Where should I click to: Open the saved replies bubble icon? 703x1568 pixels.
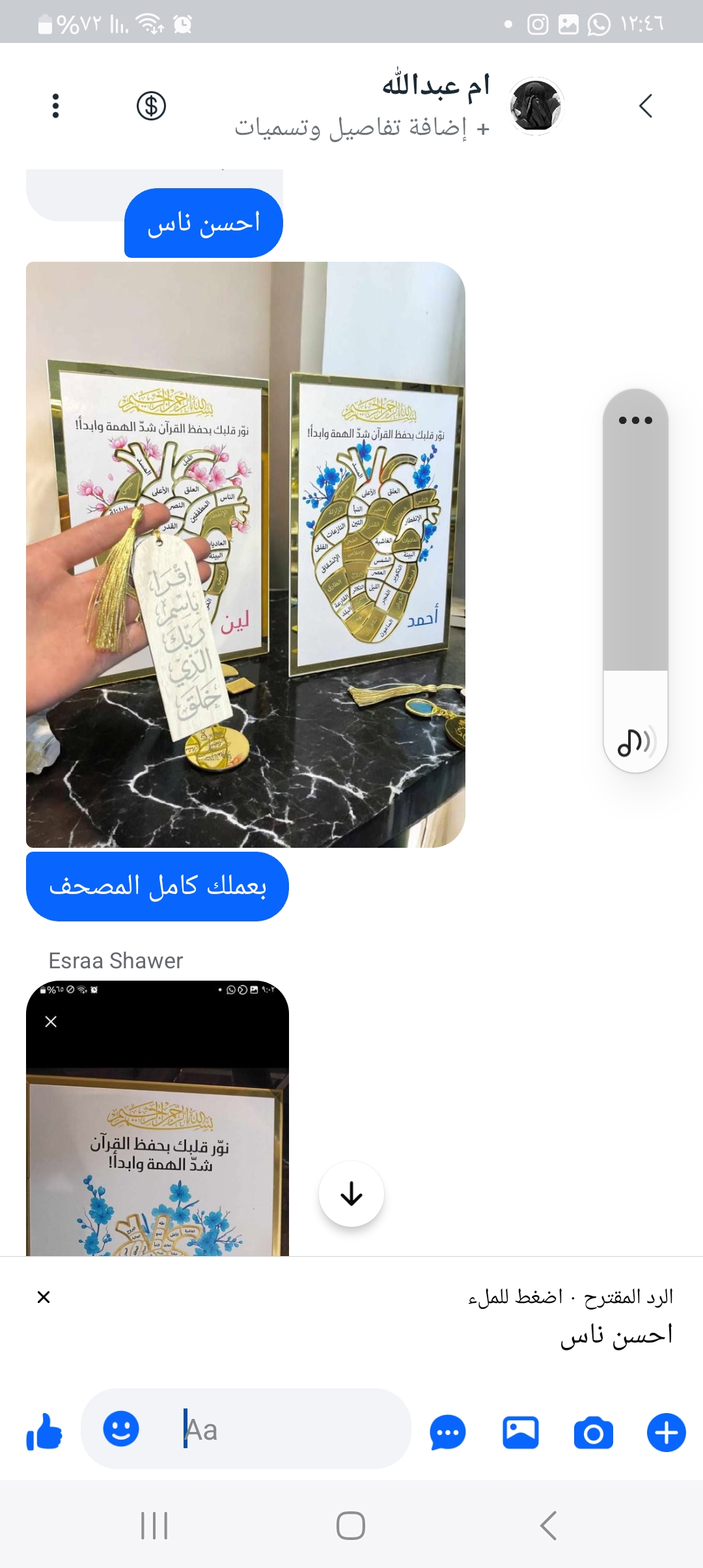[448, 1433]
